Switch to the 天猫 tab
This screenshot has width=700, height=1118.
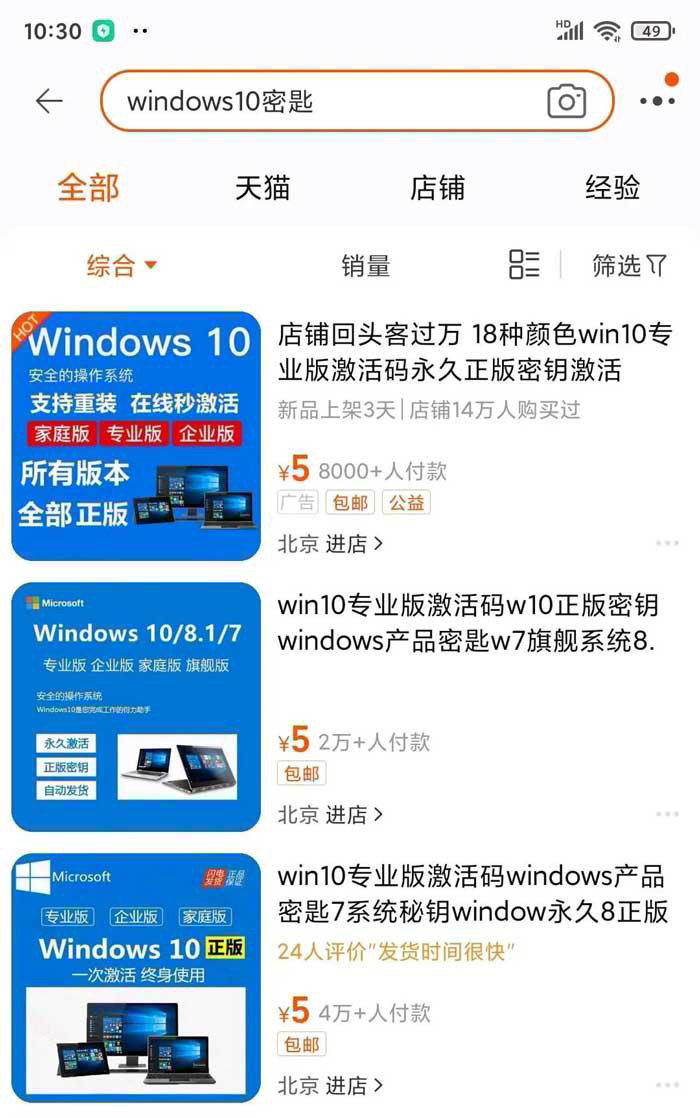(x=263, y=187)
